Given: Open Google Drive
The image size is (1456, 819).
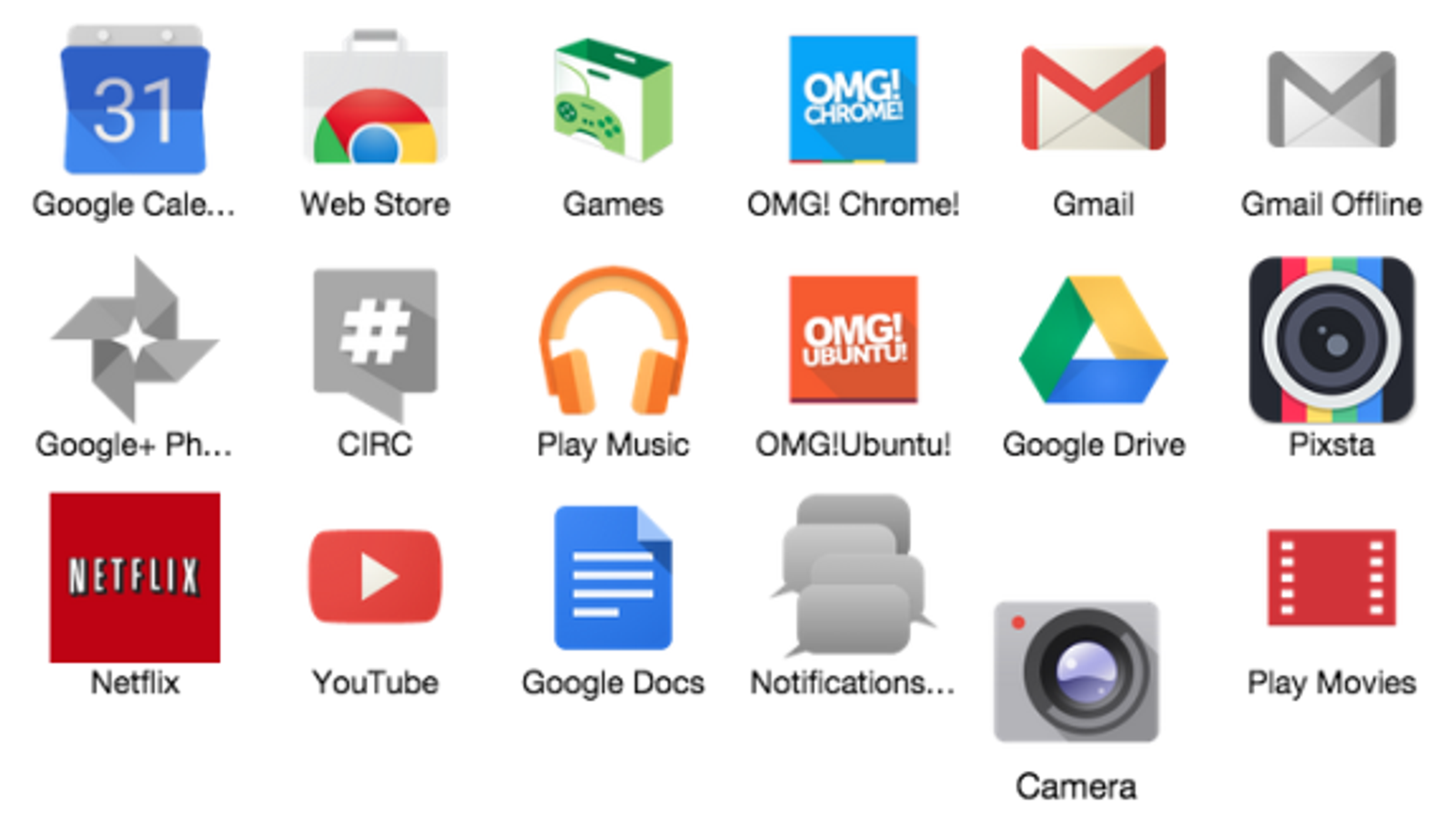Looking at the screenshot, I should (1093, 340).
